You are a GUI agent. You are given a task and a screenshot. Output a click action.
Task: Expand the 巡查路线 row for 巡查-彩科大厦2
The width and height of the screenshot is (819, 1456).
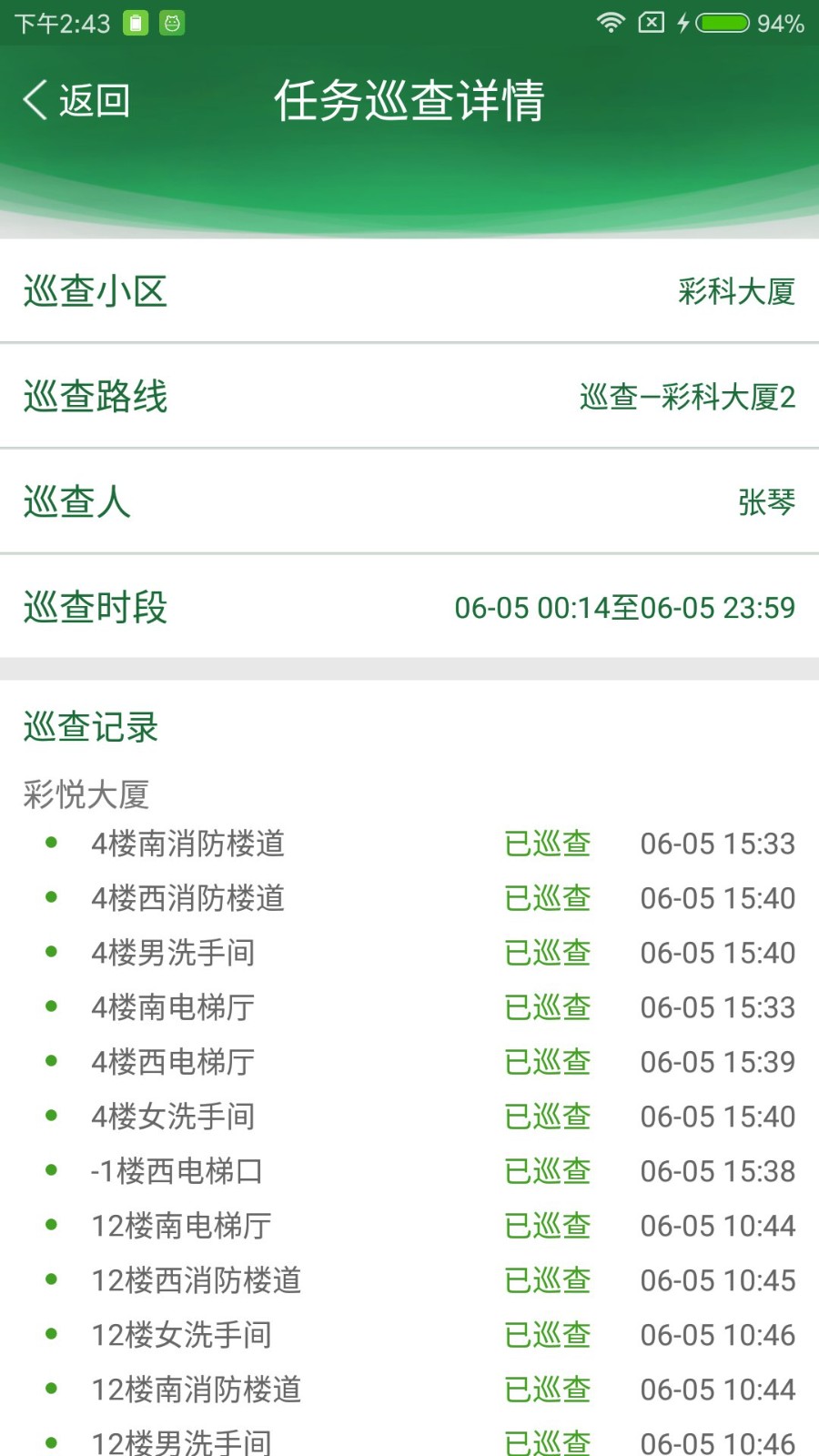[409, 396]
